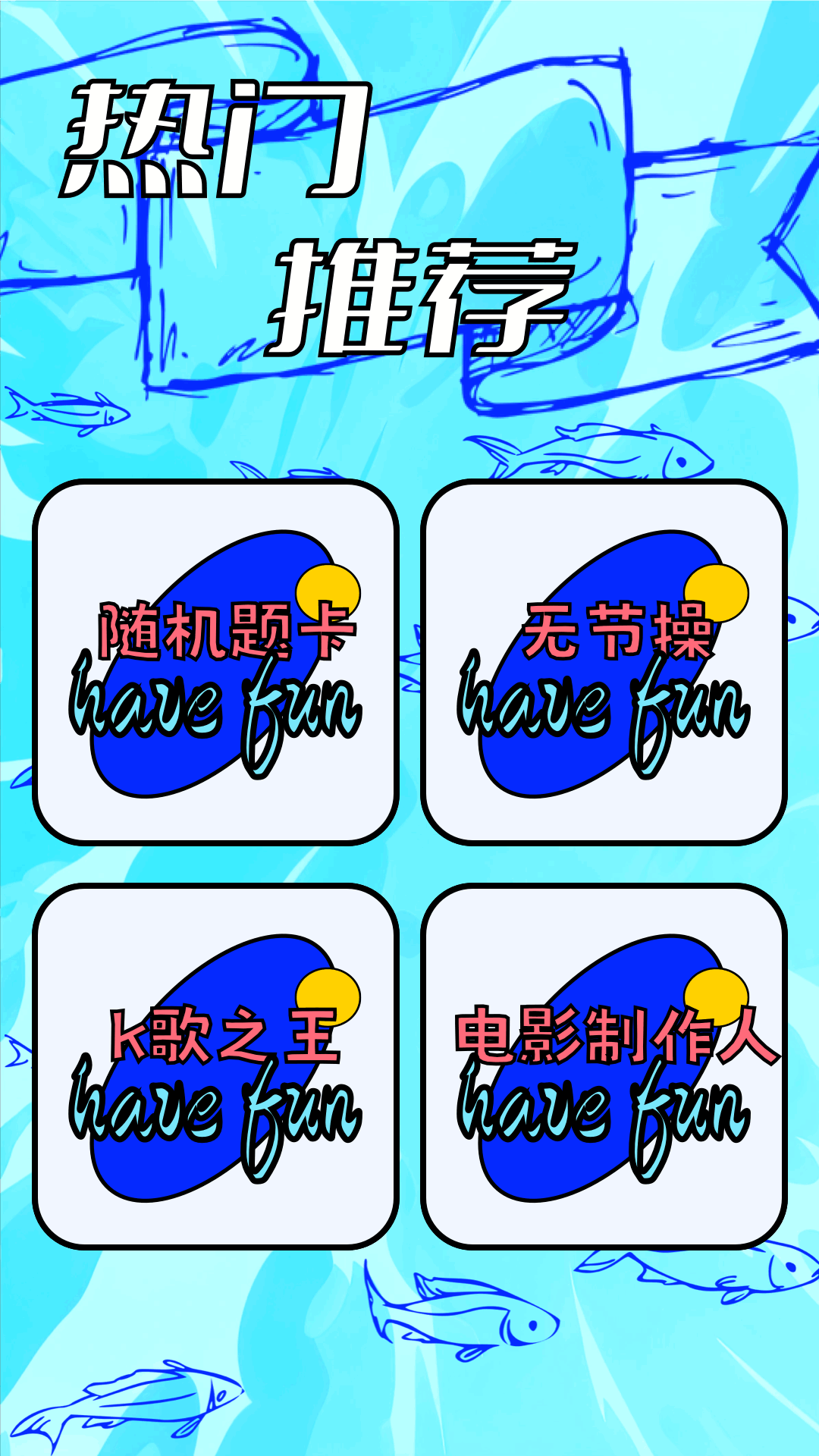Open the k歌之王 app icon
Viewport: 819px width, 1456px height.
tap(220, 1062)
